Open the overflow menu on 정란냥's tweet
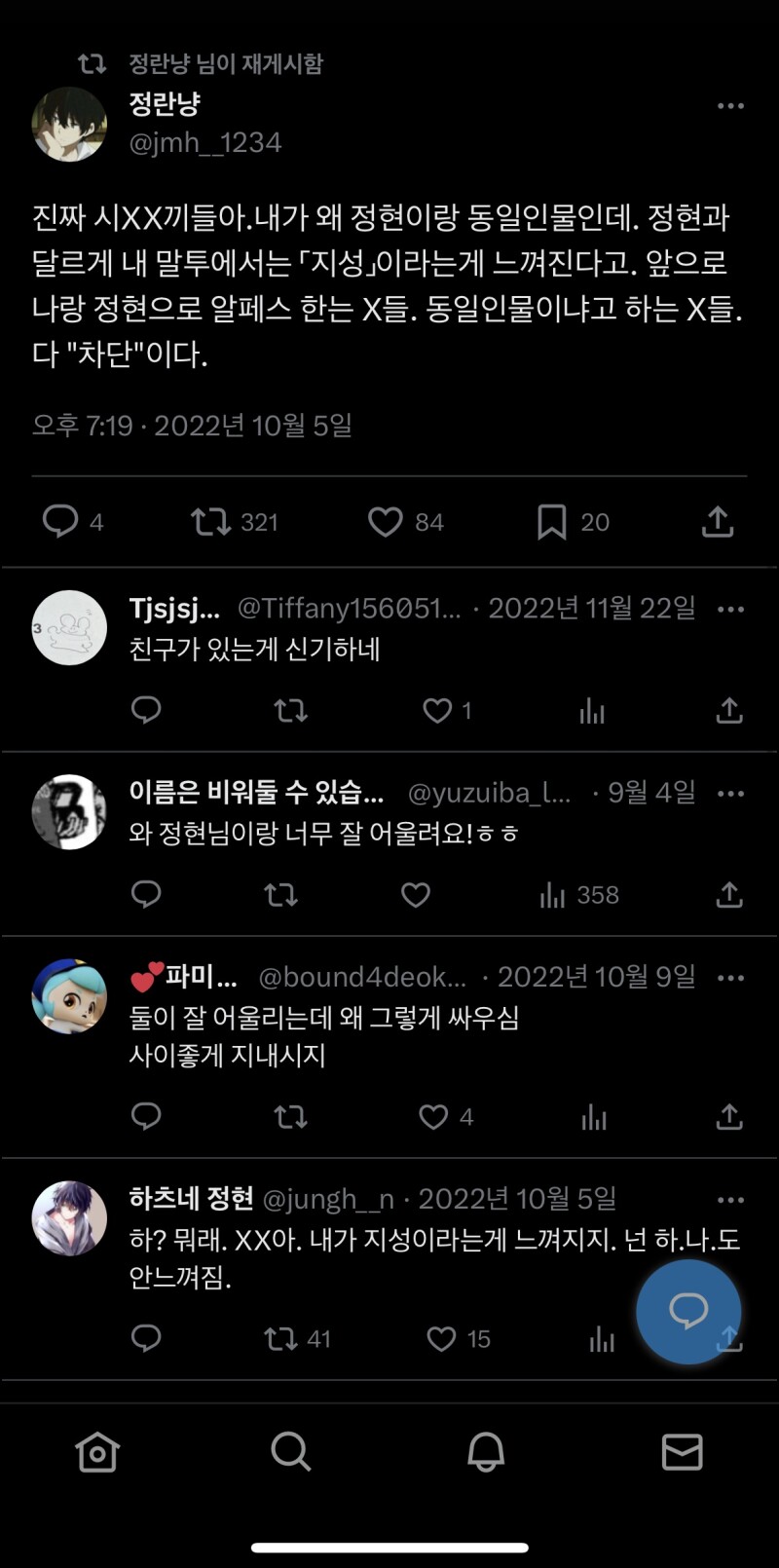779x1568 pixels. (x=730, y=106)
